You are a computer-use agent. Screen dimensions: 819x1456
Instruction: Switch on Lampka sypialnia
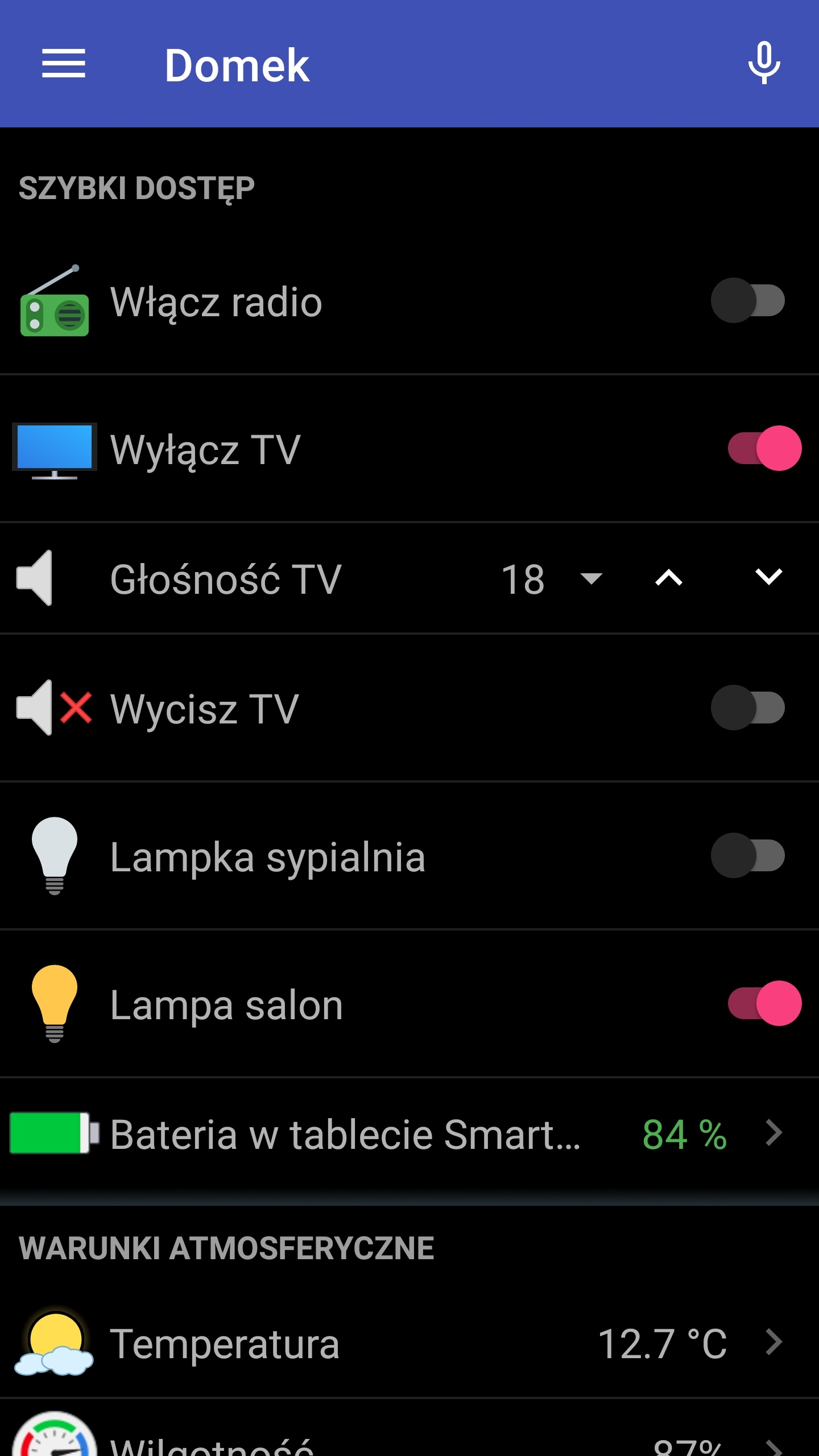click(x=747, y=855)
